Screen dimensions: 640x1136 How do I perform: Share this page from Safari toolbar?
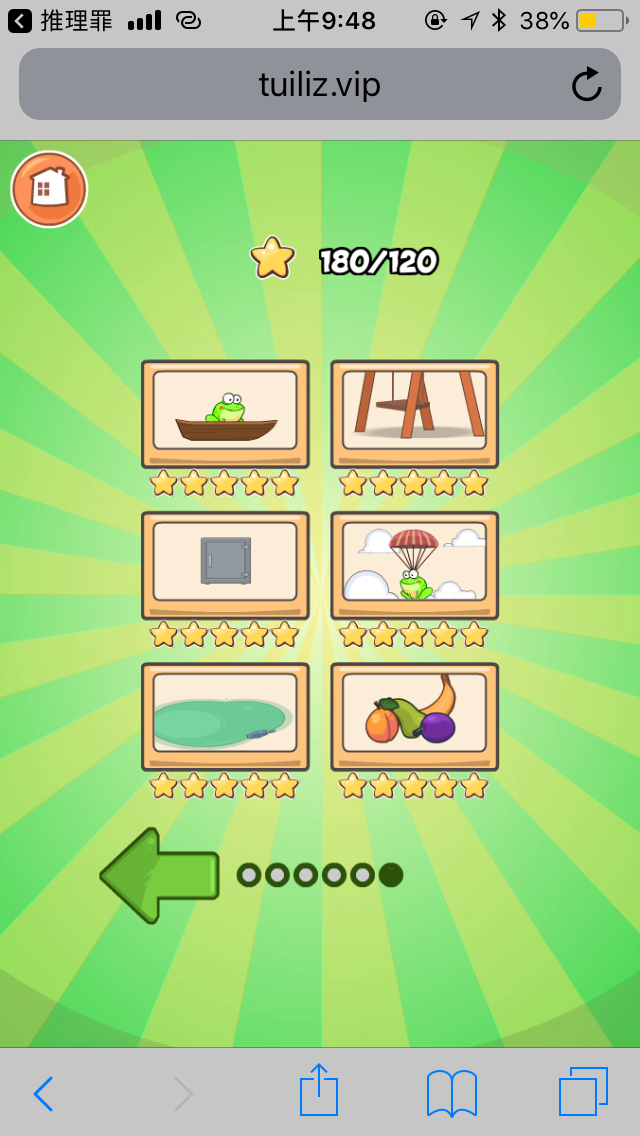point(319,1091)
